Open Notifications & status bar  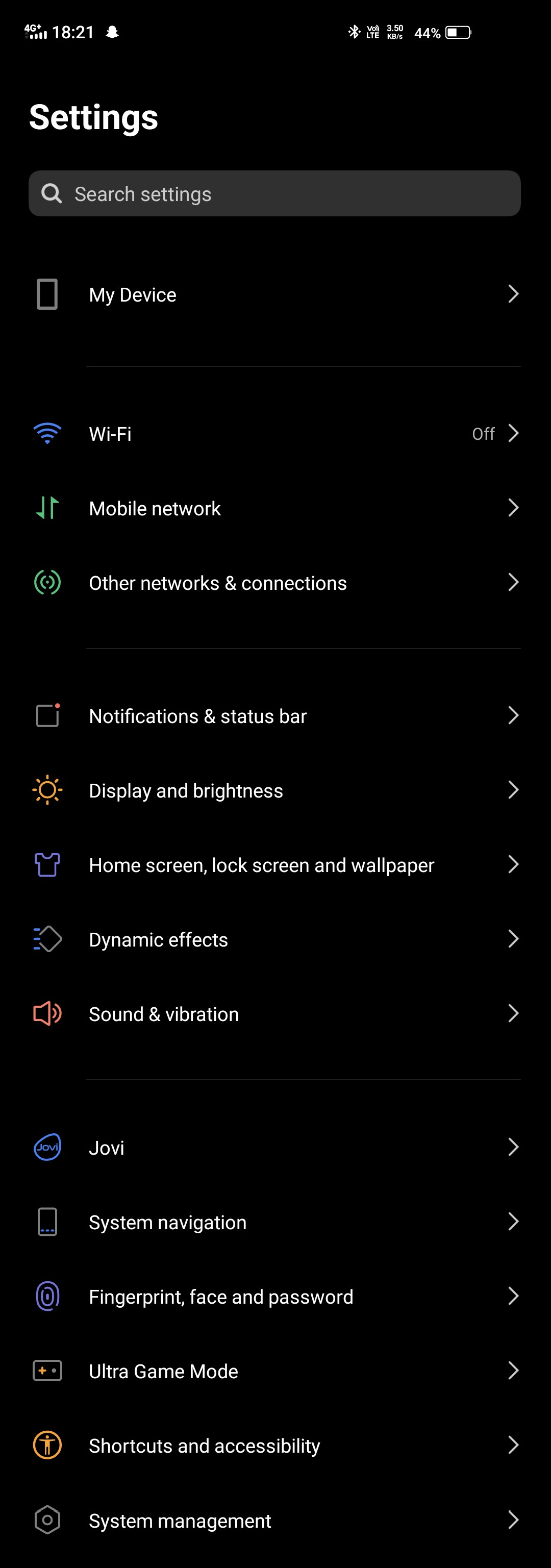coord(274,716)
